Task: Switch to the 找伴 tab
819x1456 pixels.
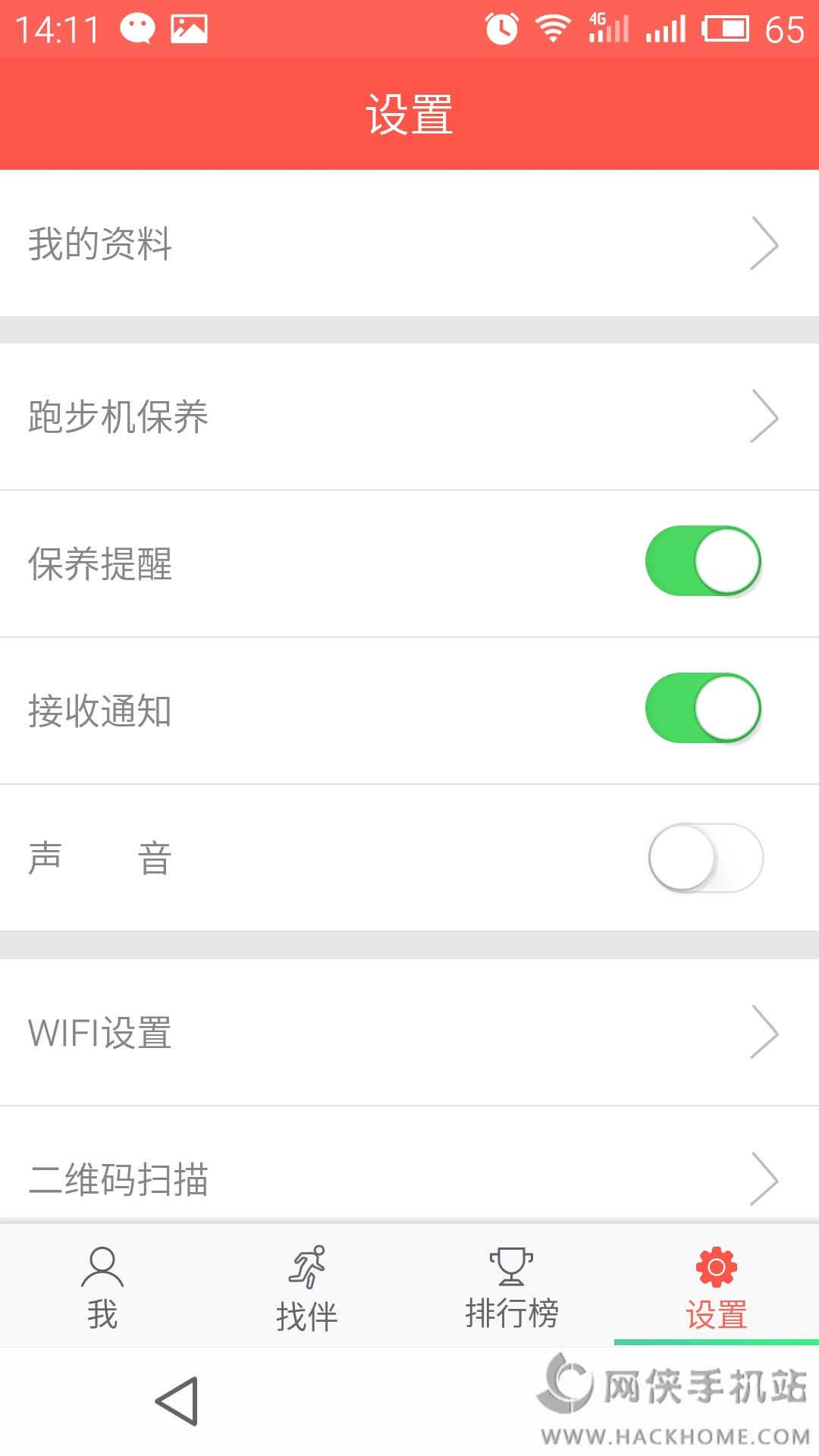Action: point(307,1288)
